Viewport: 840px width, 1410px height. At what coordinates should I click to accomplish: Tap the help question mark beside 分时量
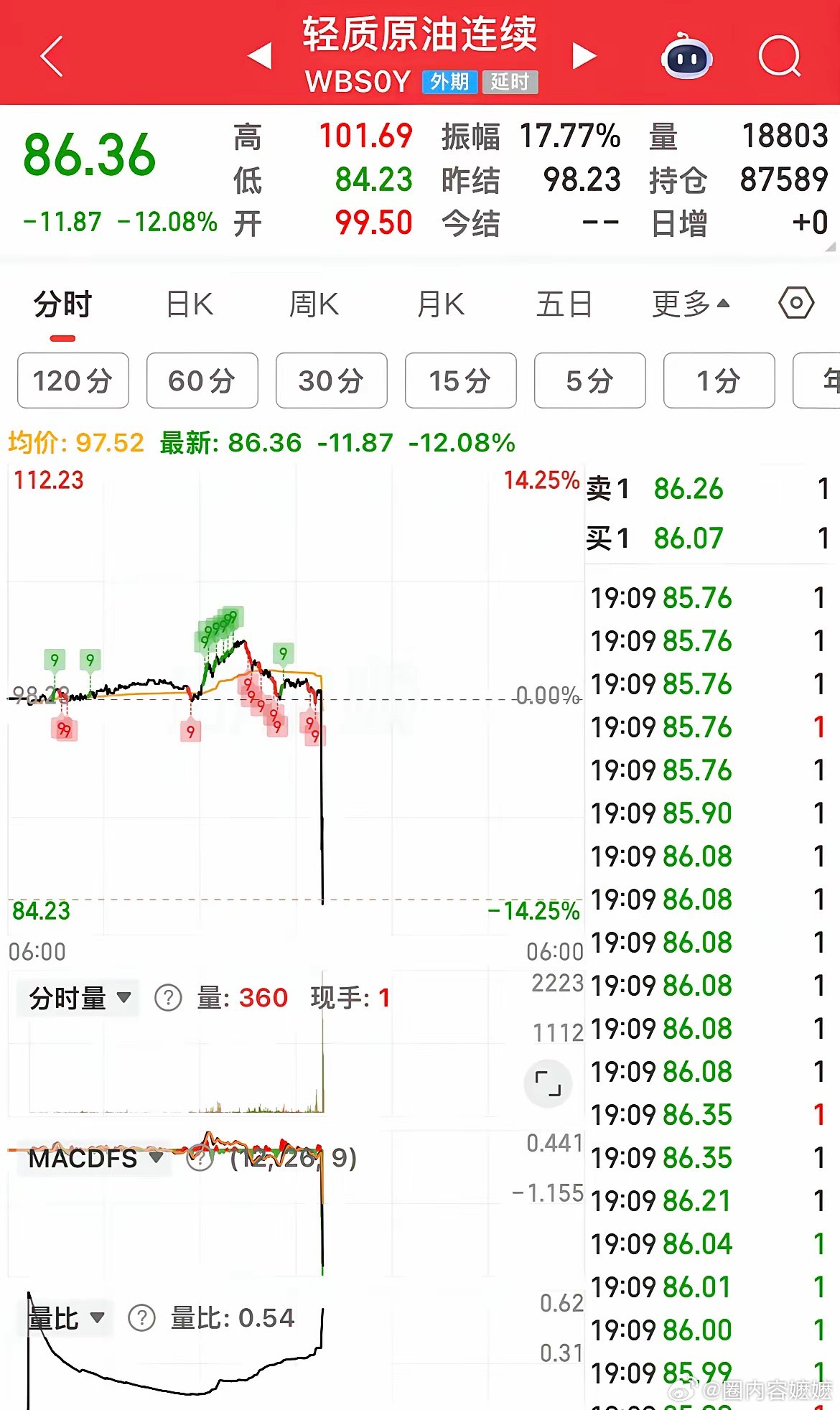click(x=167, y=998)
